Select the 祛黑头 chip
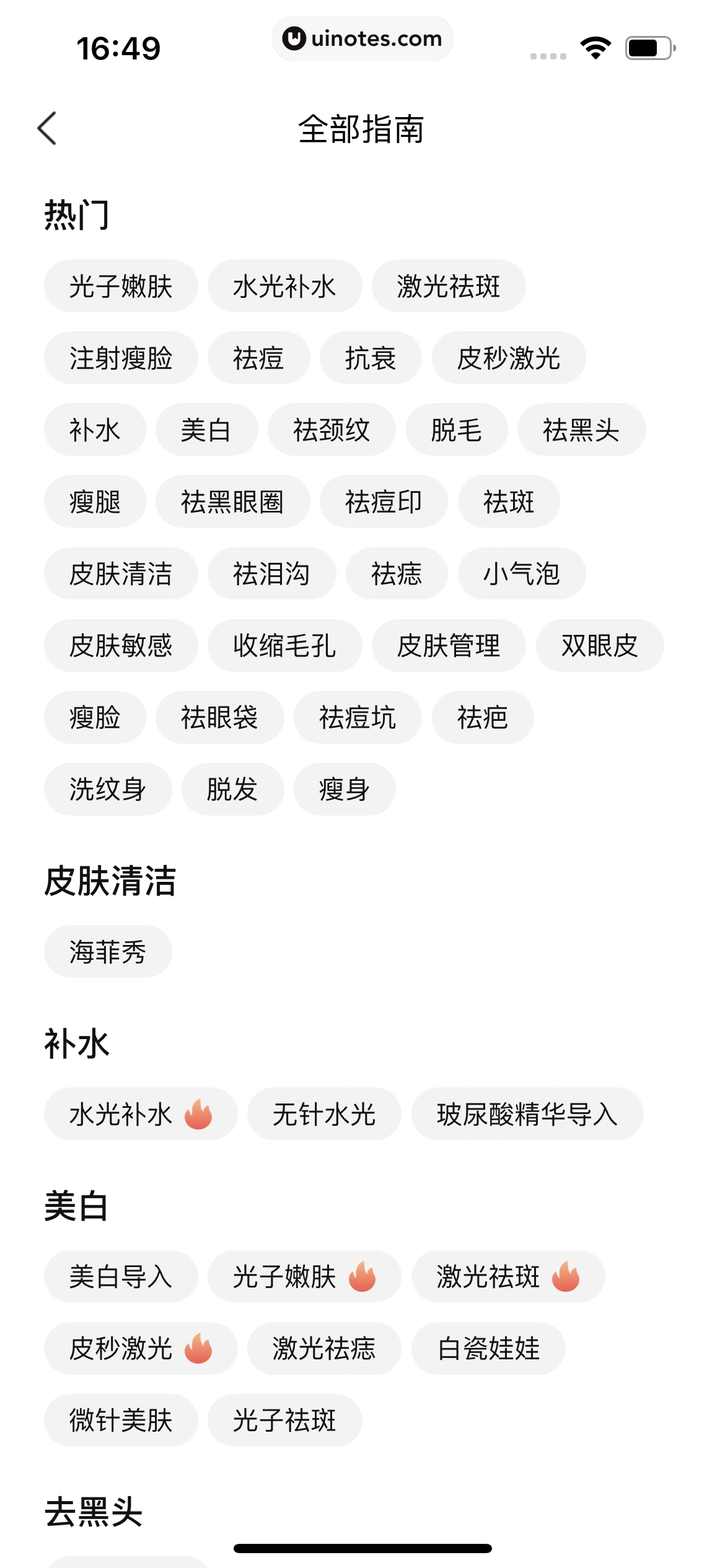Image resolution: width=725 pixels, height=1568 pixels. click(581, 430)
